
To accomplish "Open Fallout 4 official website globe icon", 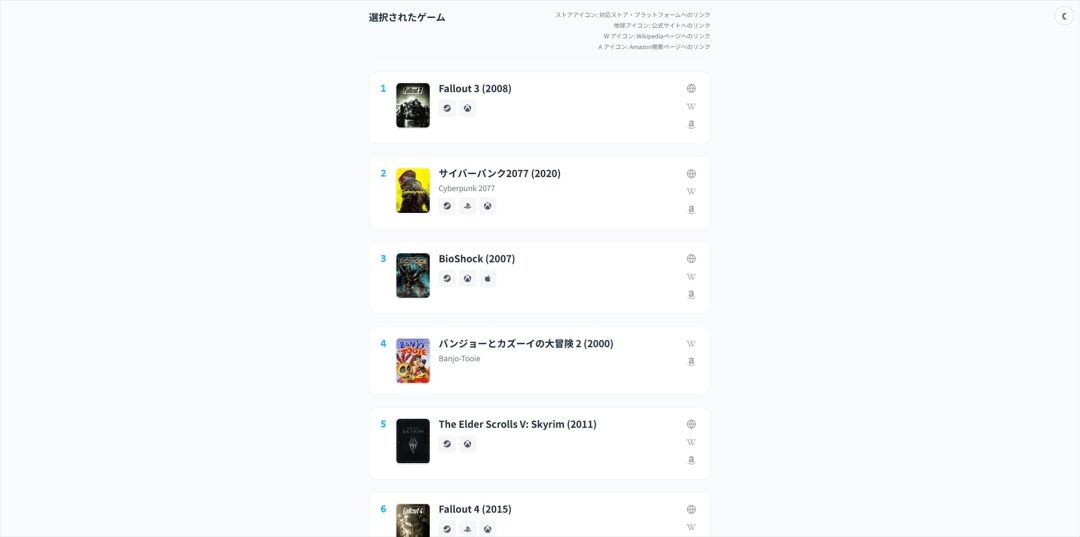I will 691,509.
